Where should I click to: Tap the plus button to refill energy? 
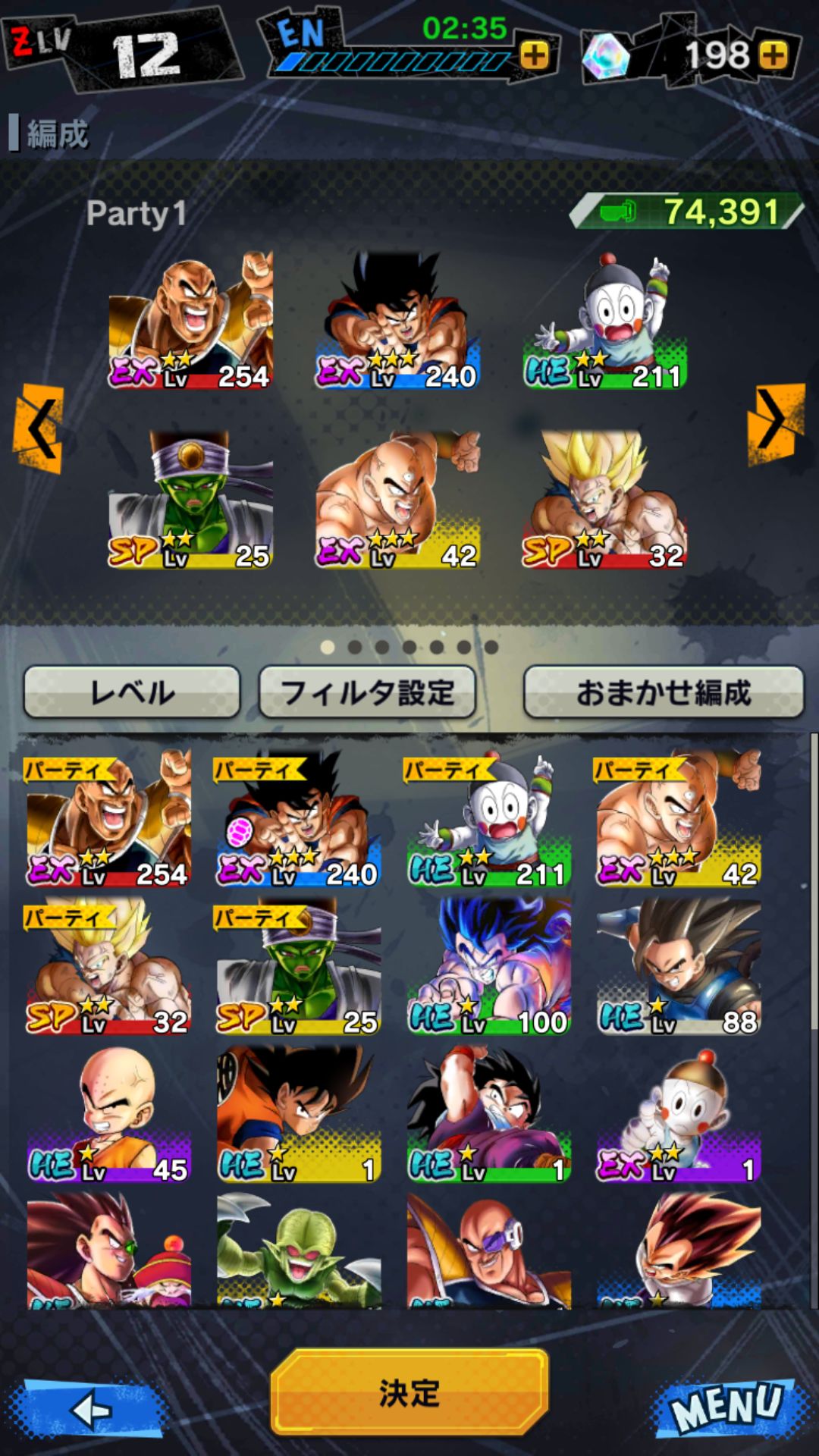click(535, 55)
